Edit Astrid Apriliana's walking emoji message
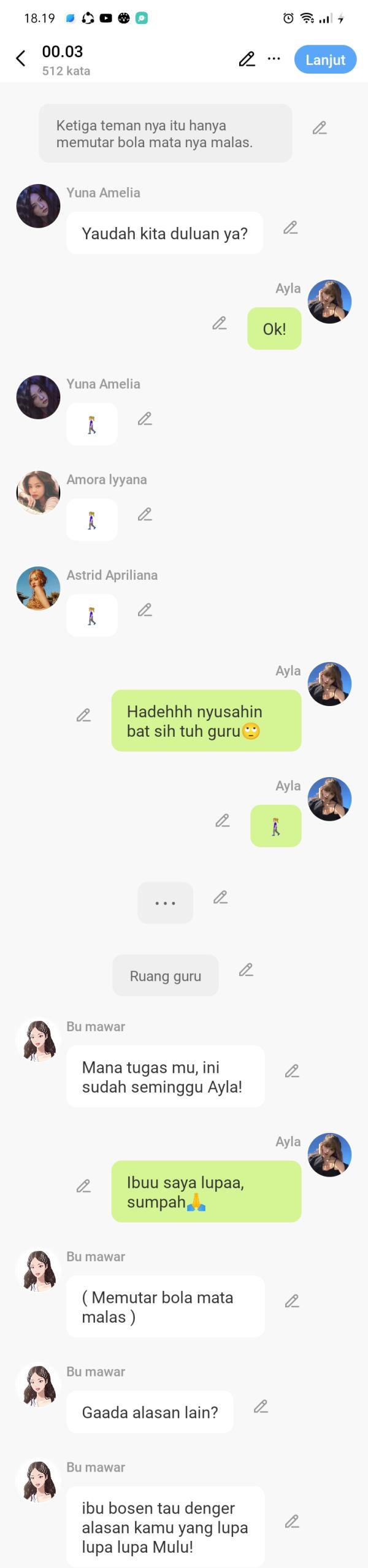The width and height of the screenshot is (368, 1568). coord(145,610)
